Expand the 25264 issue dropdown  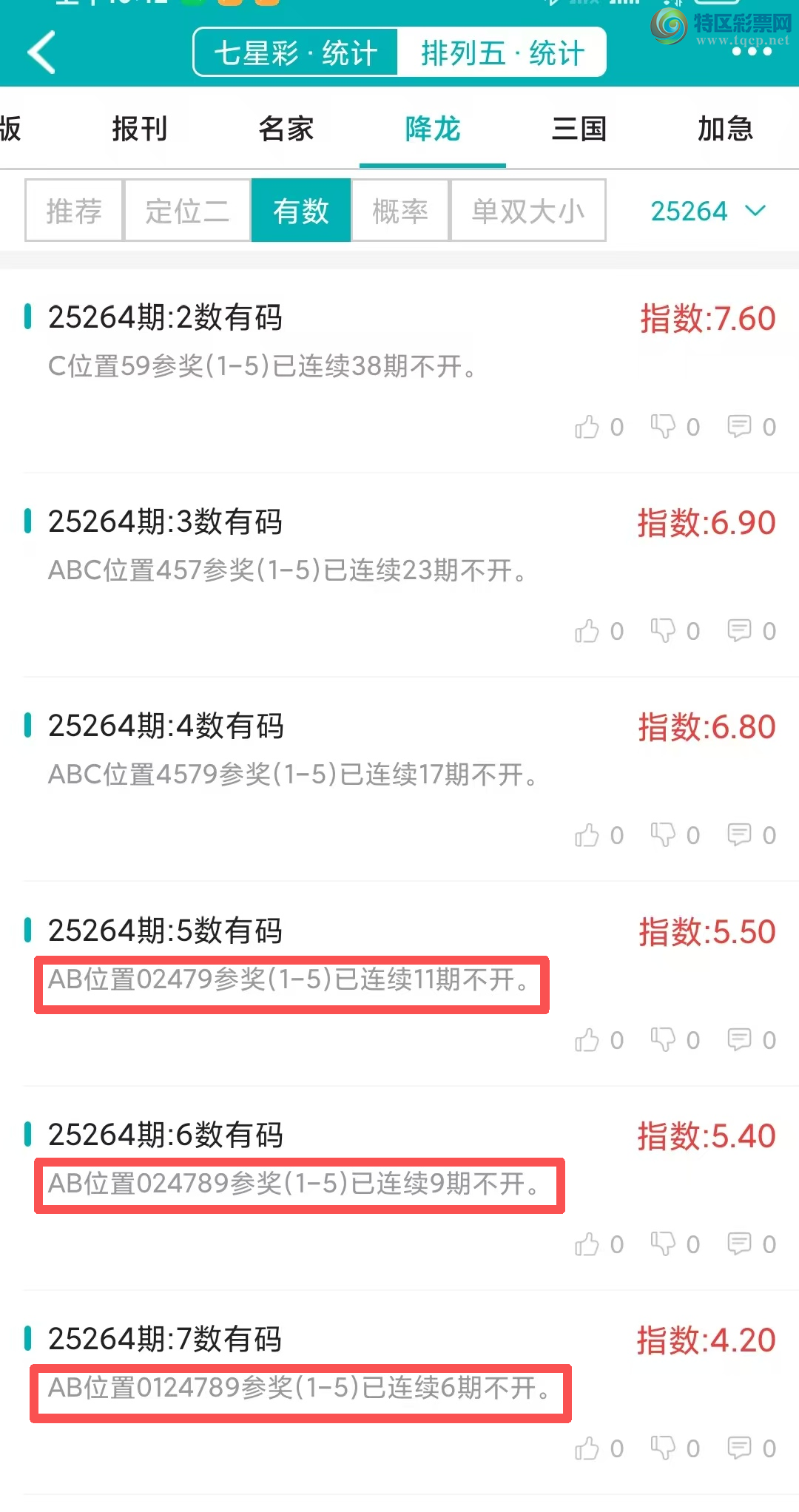[x=707, y=211]
